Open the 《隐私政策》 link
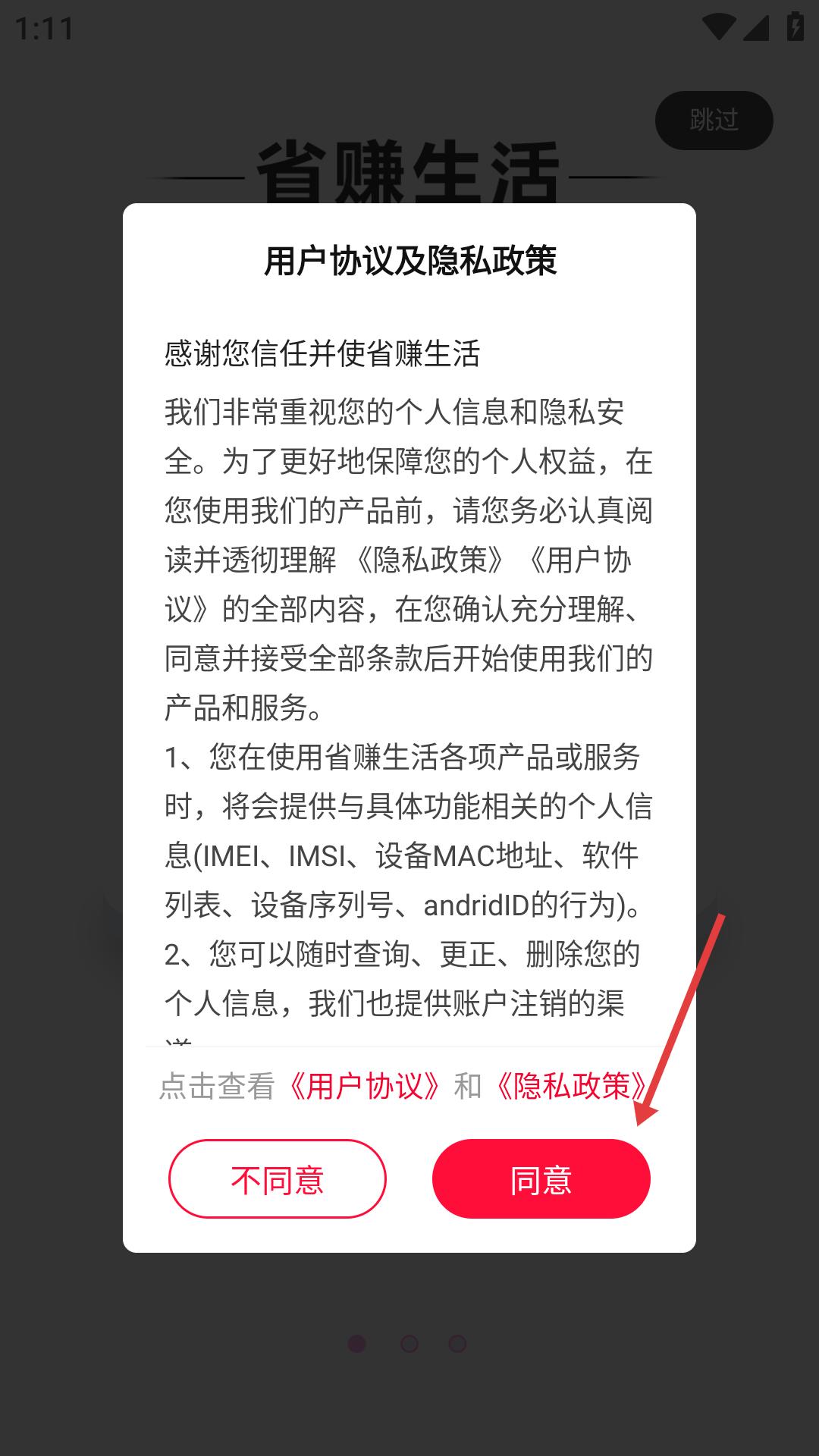Screen dimensions: 819x1456 coord(570,1086)
